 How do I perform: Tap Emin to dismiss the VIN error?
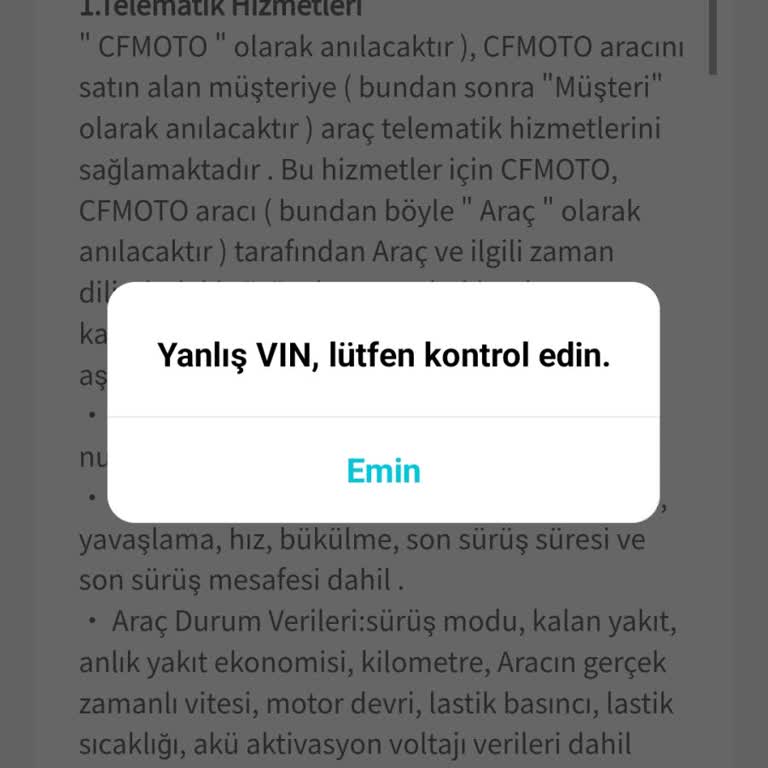coord(384,470)
